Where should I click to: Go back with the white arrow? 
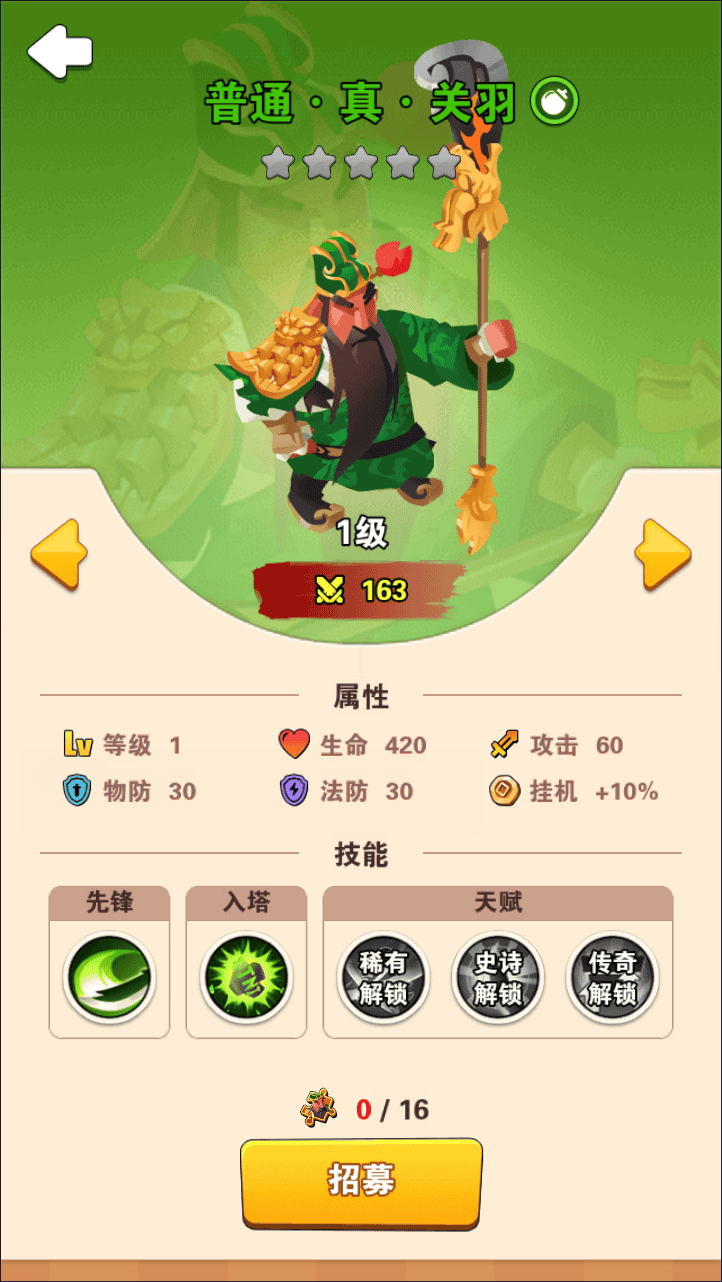click(x=60, y=51)
